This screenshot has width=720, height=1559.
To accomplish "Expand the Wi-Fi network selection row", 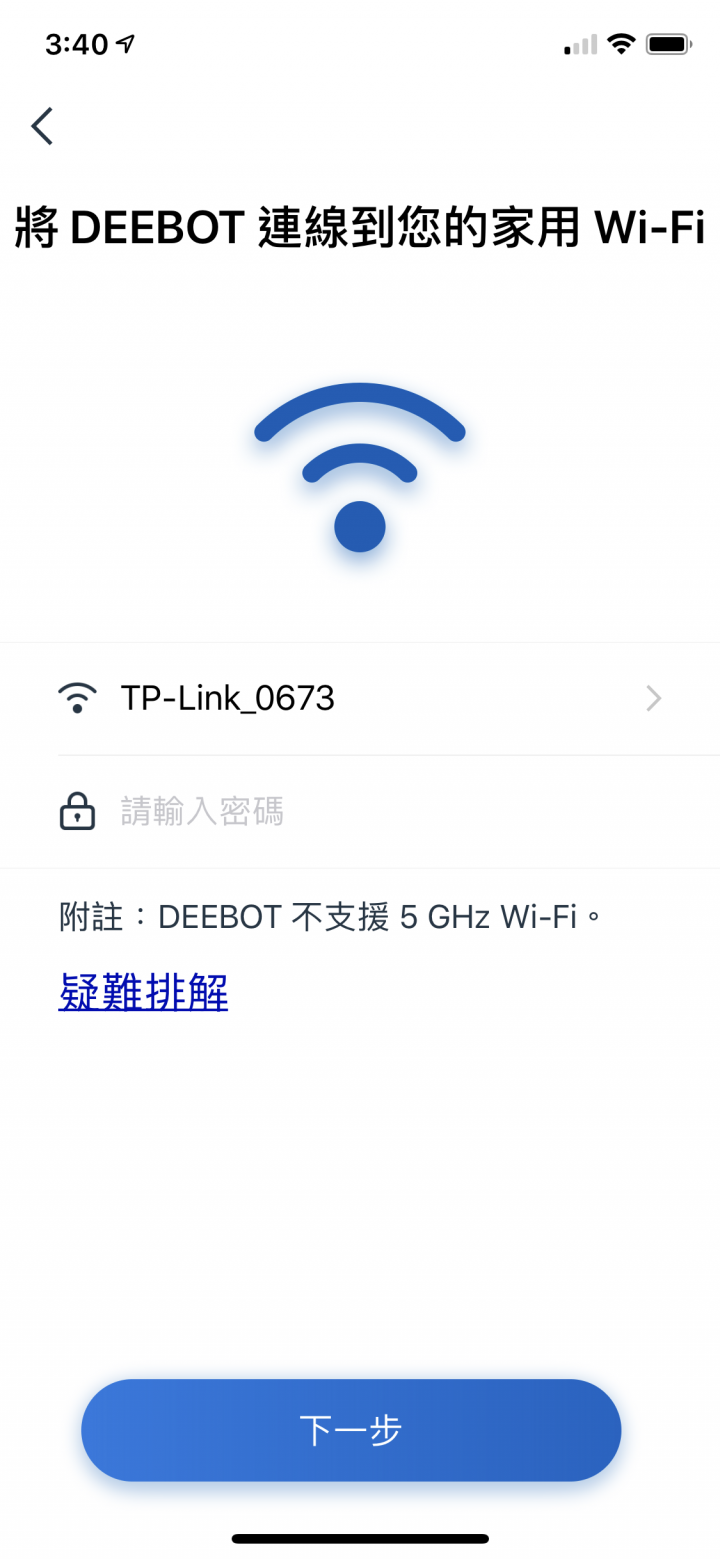I will click(360, 698).
